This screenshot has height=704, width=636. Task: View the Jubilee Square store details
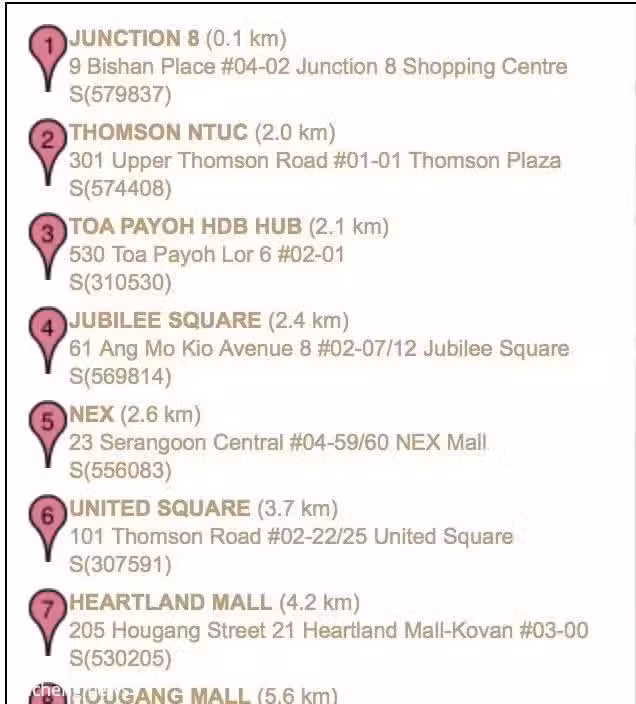(165, 321)
